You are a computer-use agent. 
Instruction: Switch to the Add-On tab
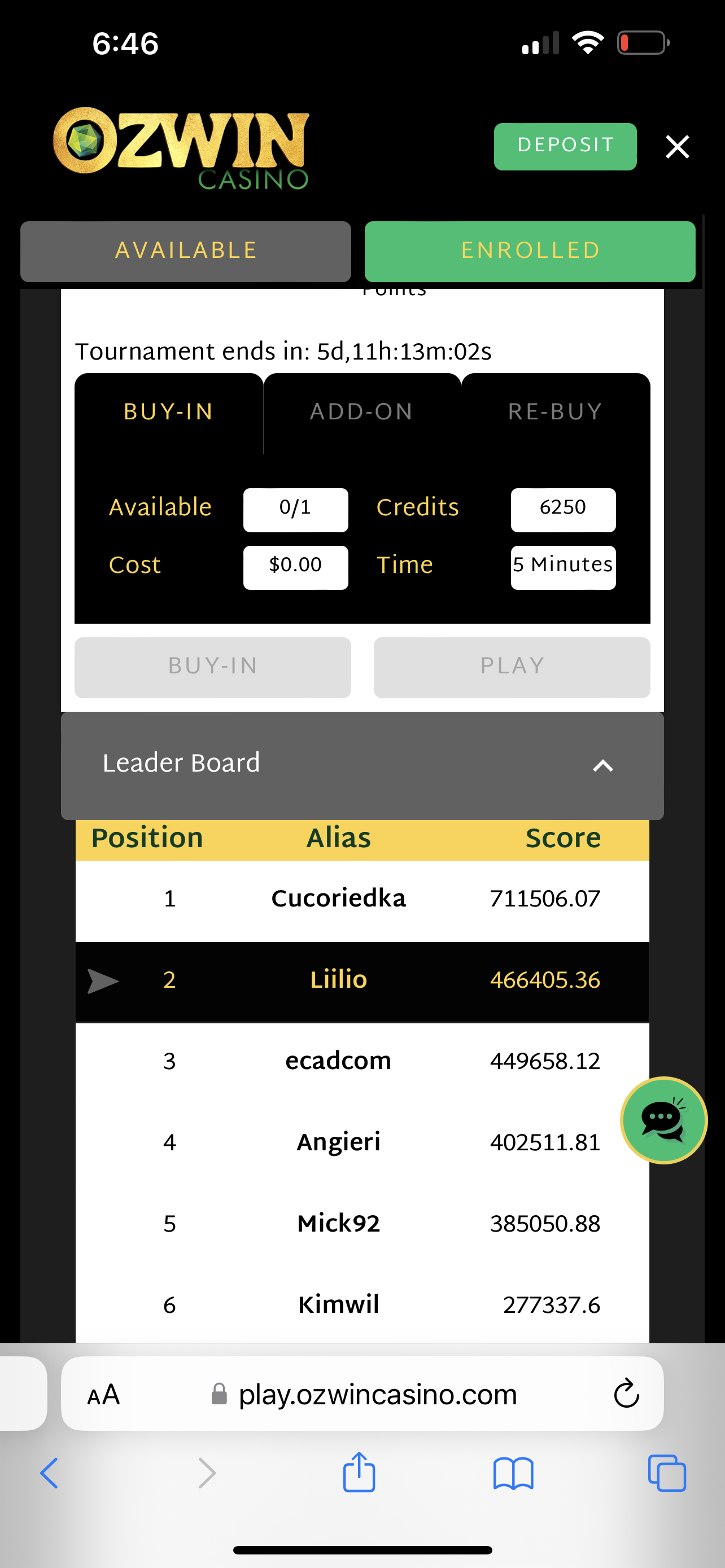[361, 412]
